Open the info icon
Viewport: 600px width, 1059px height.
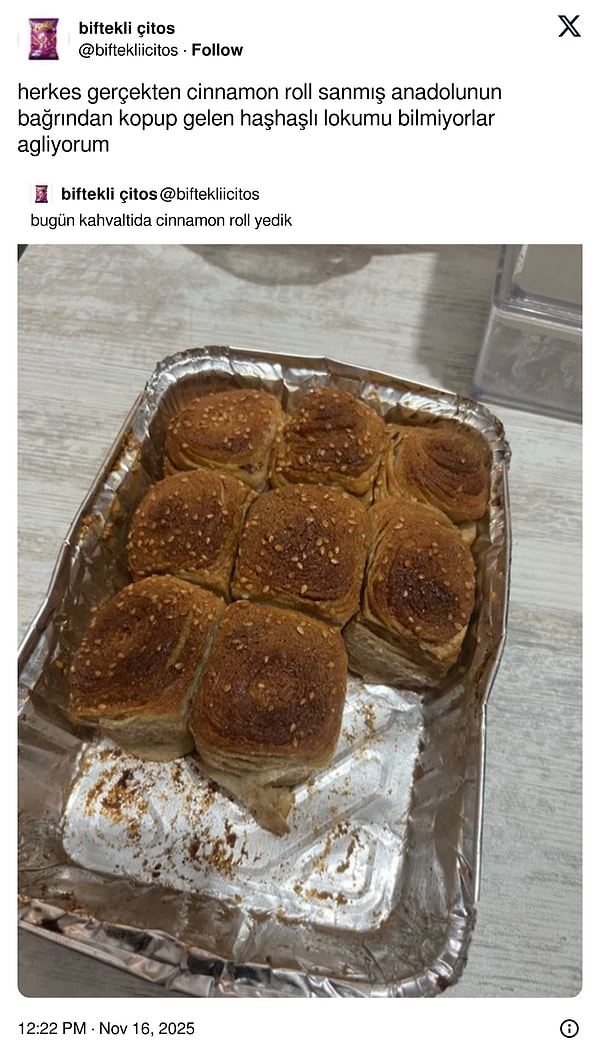coord(569,1028)
